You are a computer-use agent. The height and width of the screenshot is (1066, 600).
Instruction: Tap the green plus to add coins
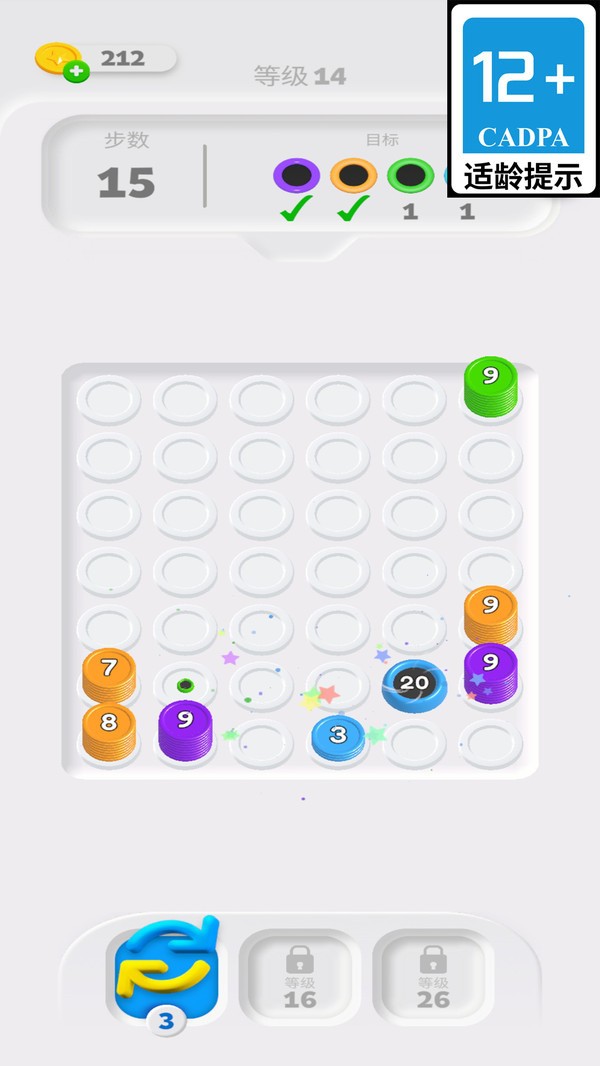[x=76, y=71]
